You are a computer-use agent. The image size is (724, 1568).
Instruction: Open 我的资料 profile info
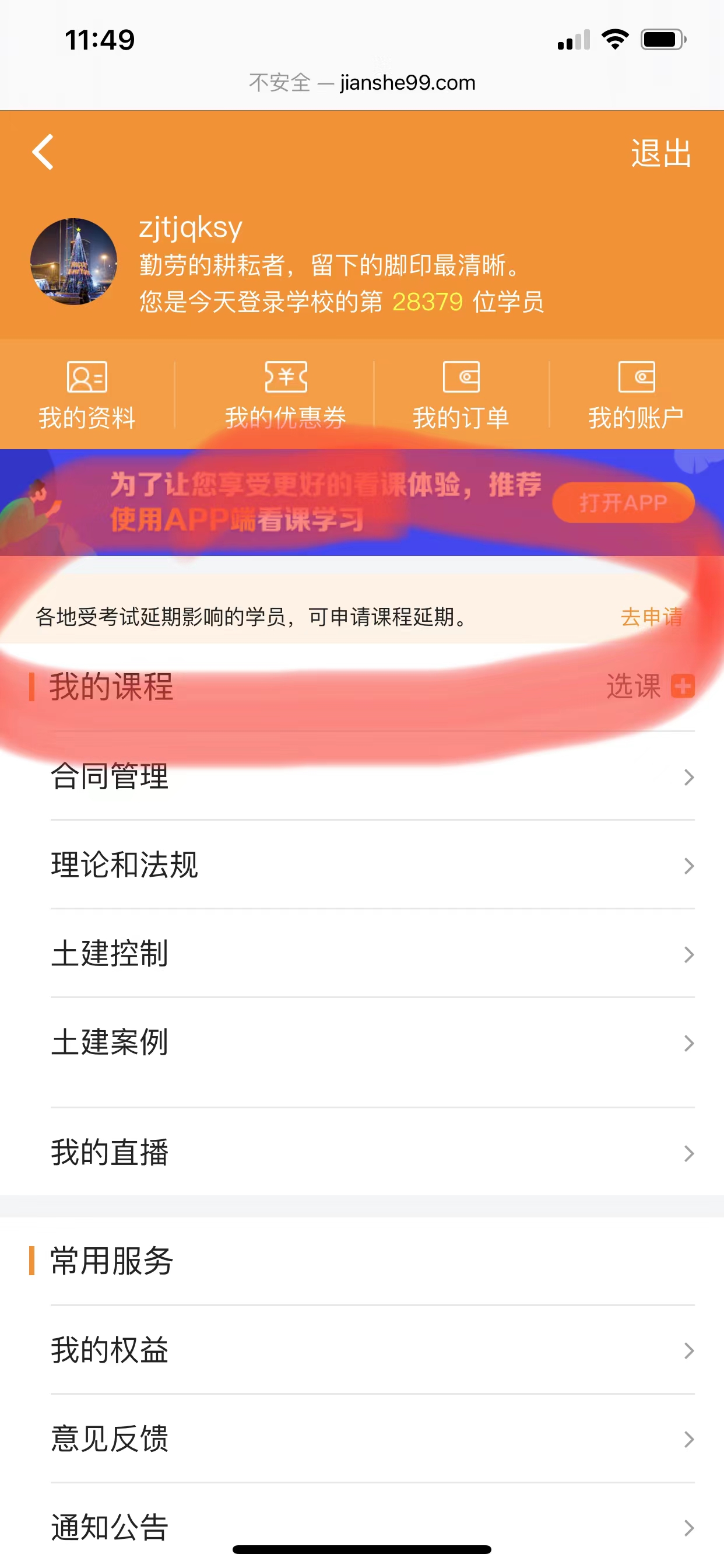(87, 394)
